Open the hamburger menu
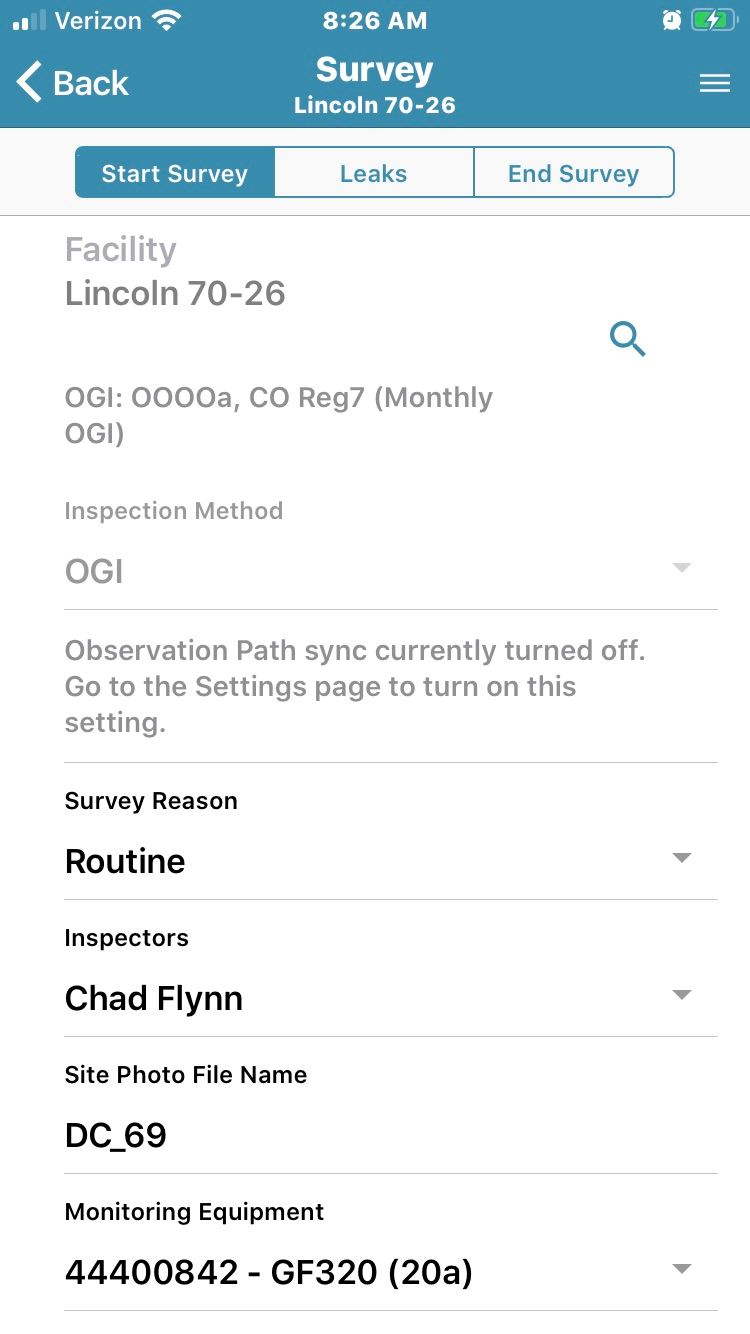The height and width of the screenshot is (1334, 750). (x=714, y=84)
